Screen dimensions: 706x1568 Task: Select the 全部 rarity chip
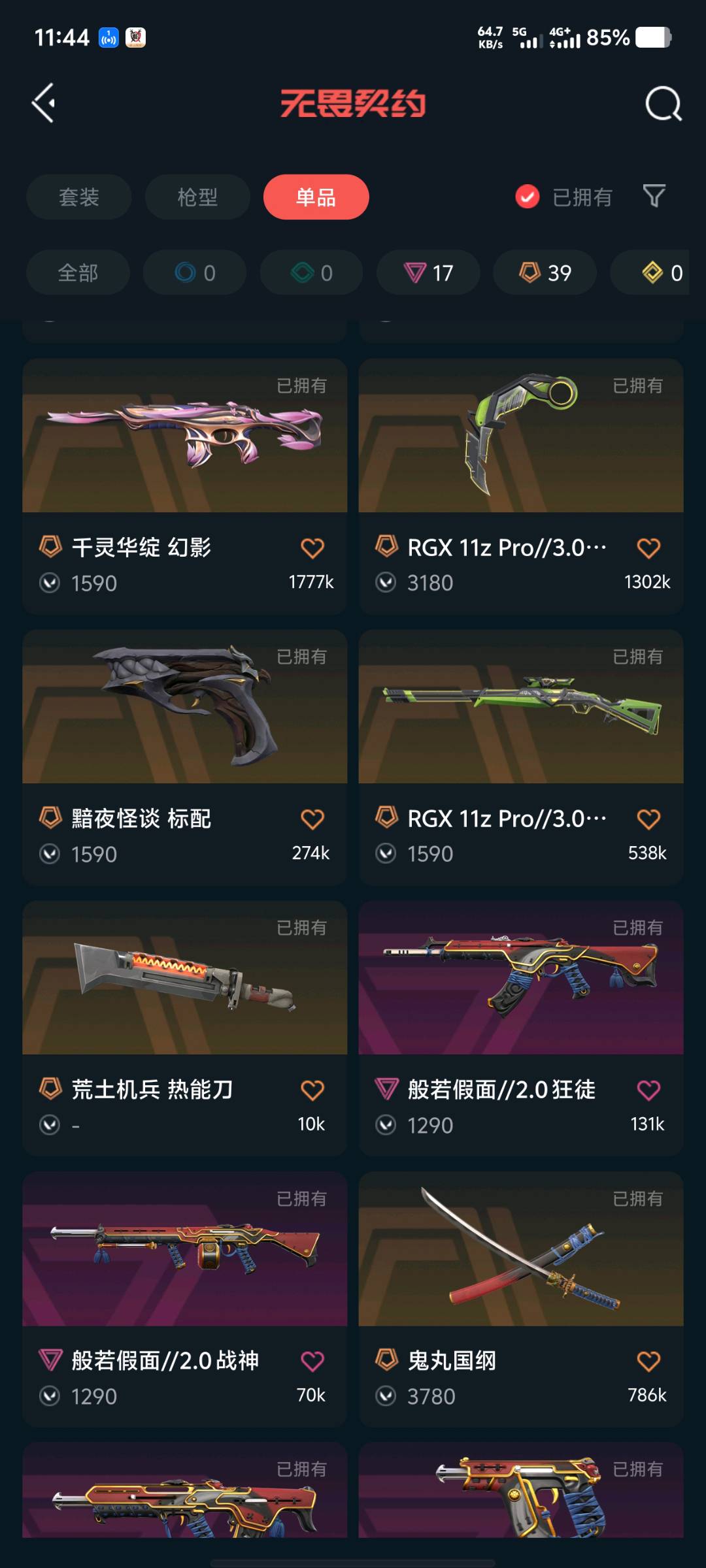tap(78, 272)
